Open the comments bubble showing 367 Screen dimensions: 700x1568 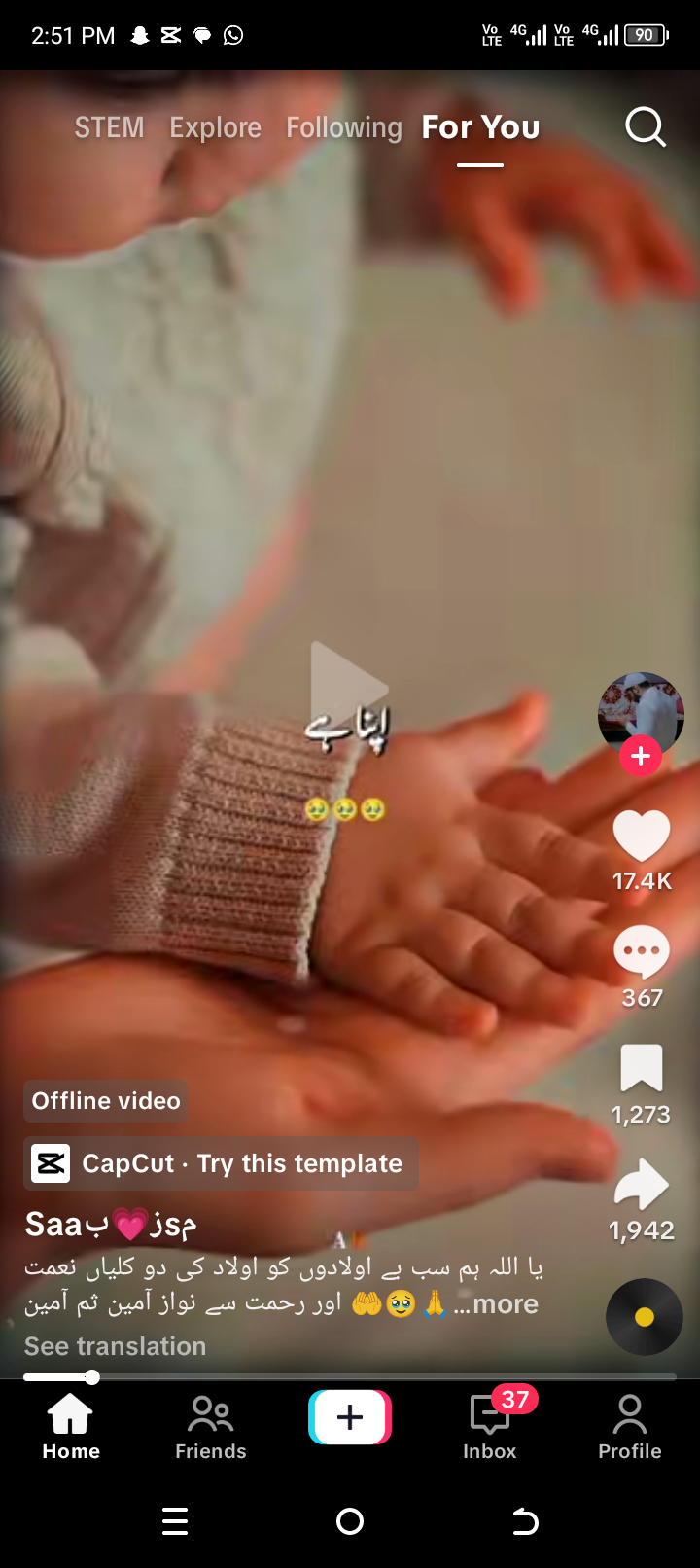coord(642,952)
